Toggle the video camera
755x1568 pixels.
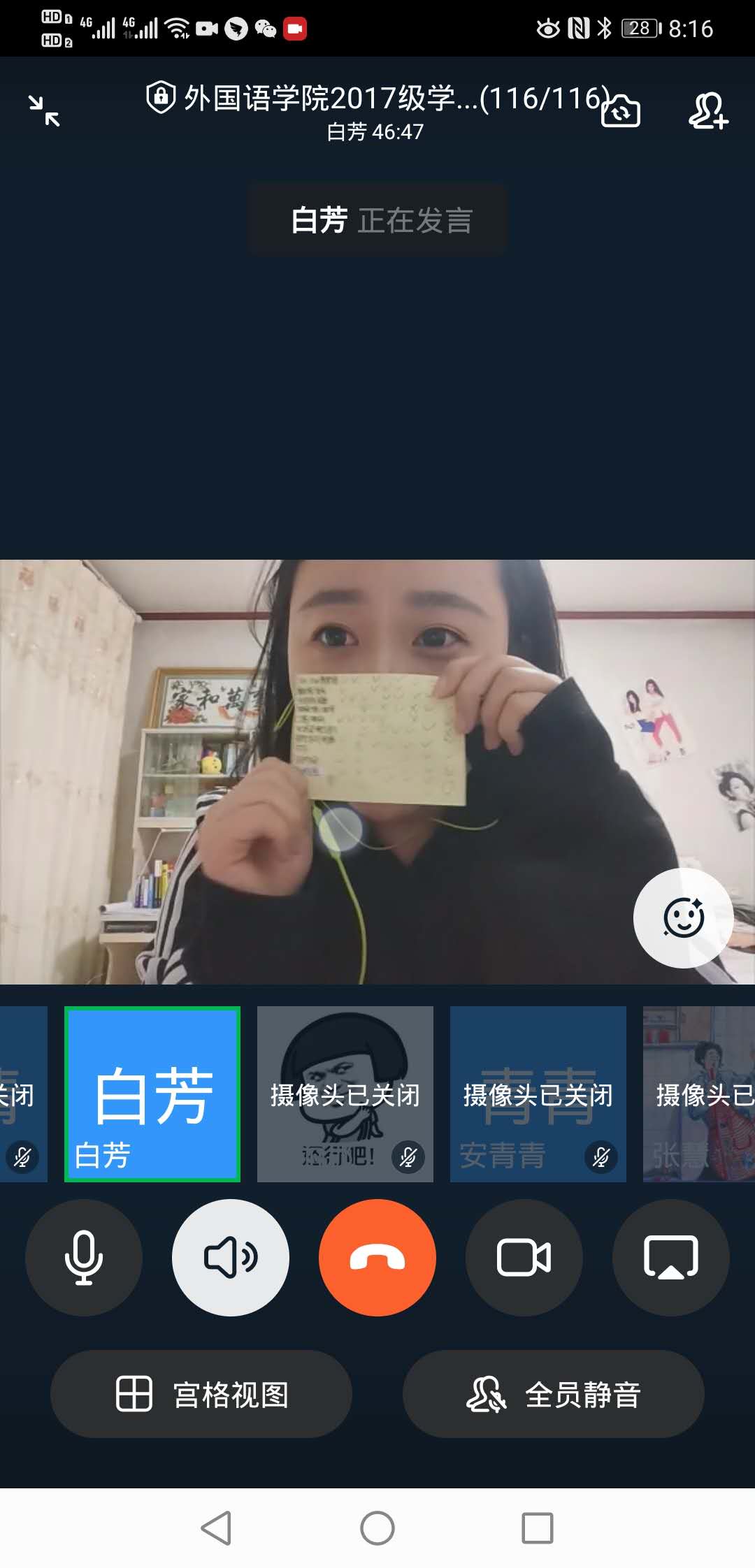[x=524, y=1258]
